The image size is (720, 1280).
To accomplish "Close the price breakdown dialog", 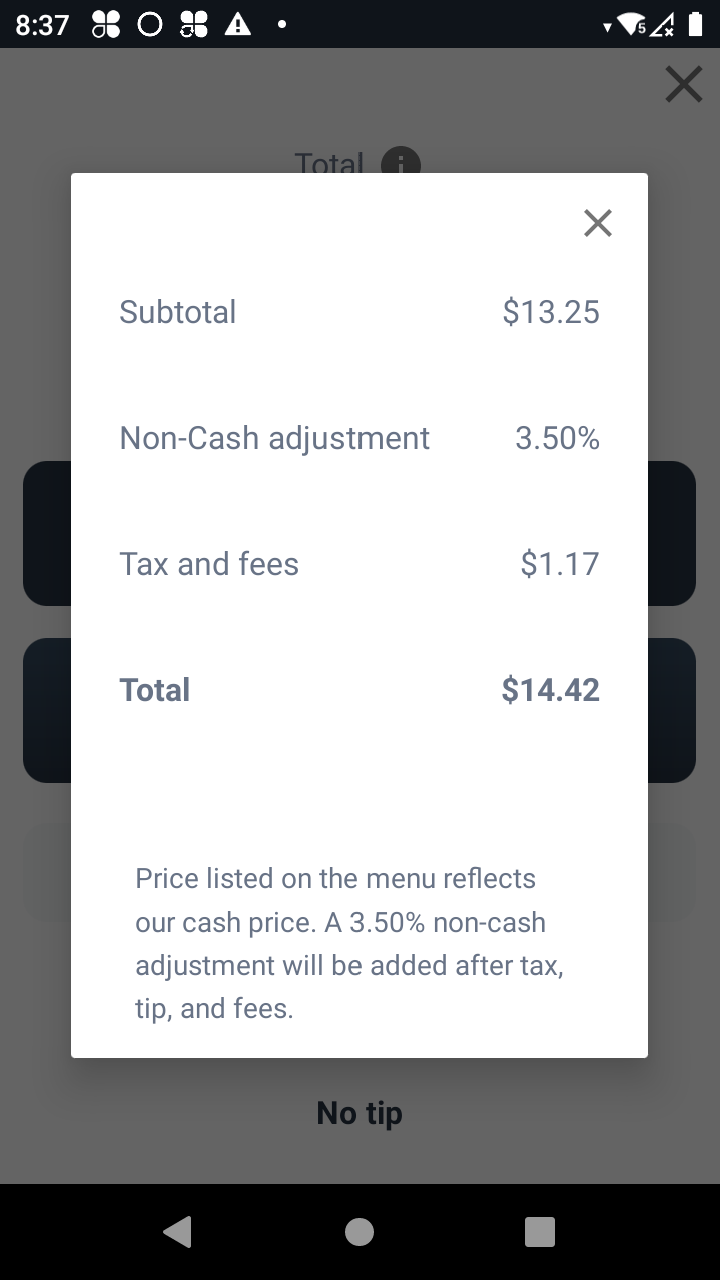I will click(x=598, y=223).
